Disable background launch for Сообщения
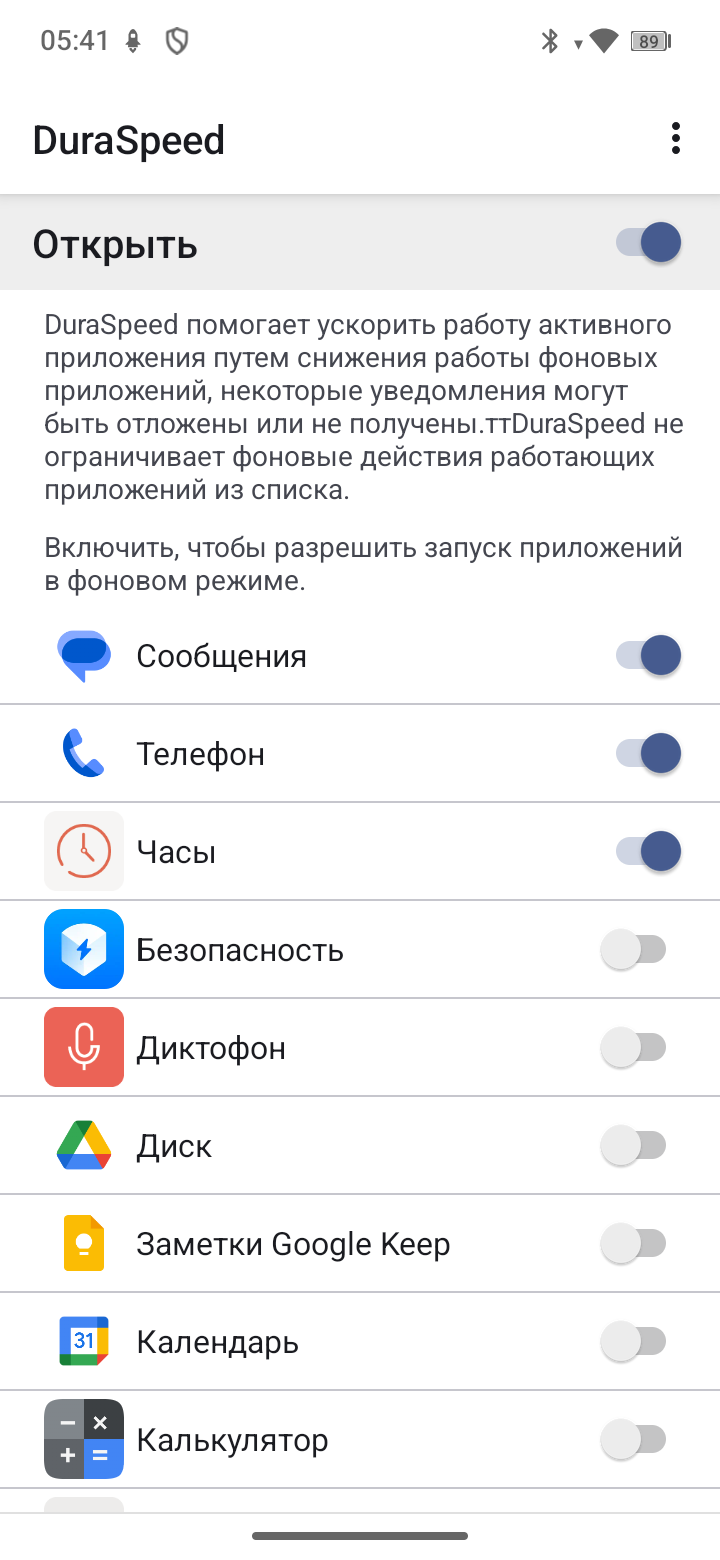 [x=648, y=656]
